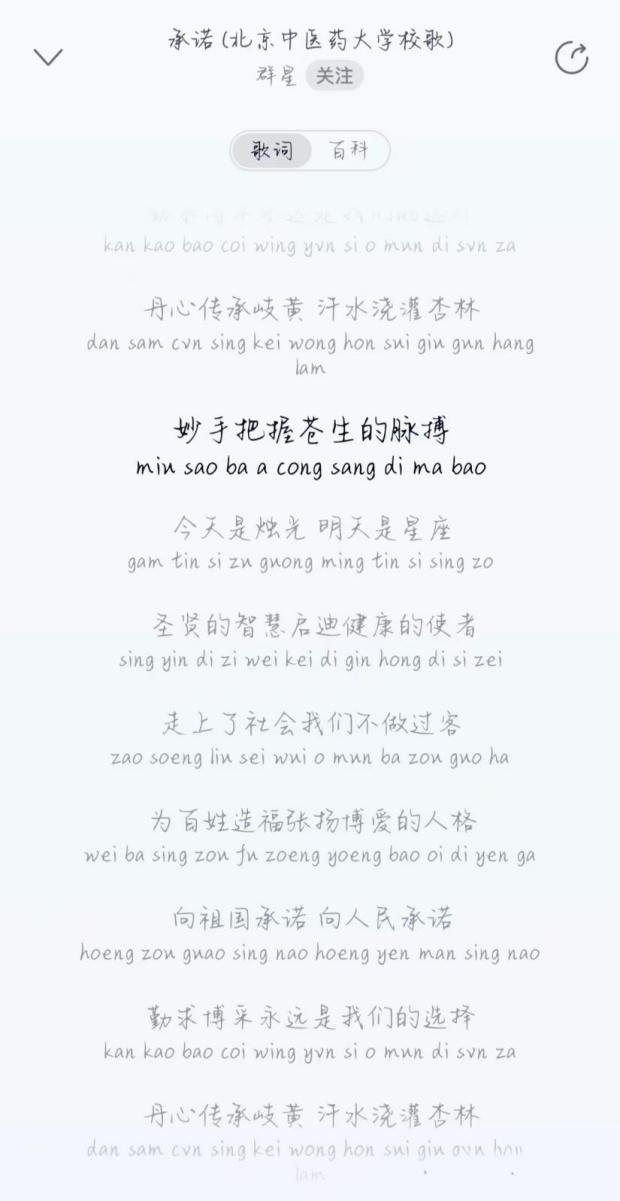Switch to the 百科 tab
Screen dimensions: 620x1201
pyautogui.click(x=349, y=151)
